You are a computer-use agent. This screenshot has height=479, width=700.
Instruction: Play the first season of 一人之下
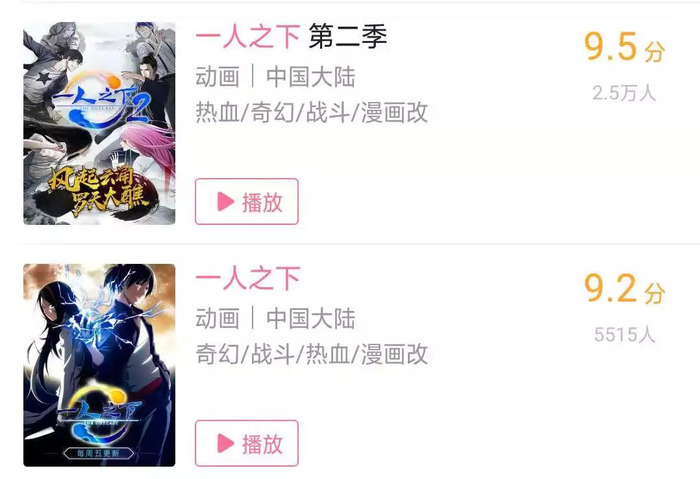tap(246, 443)
